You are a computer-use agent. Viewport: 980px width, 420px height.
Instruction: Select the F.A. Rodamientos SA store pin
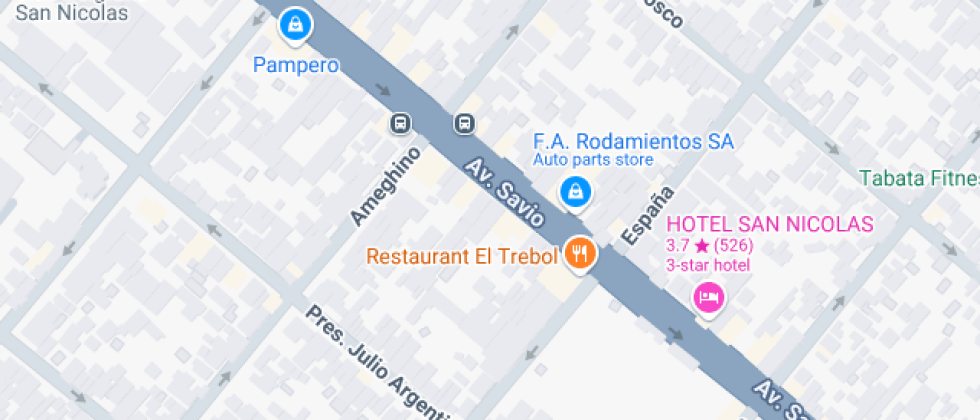575,193
